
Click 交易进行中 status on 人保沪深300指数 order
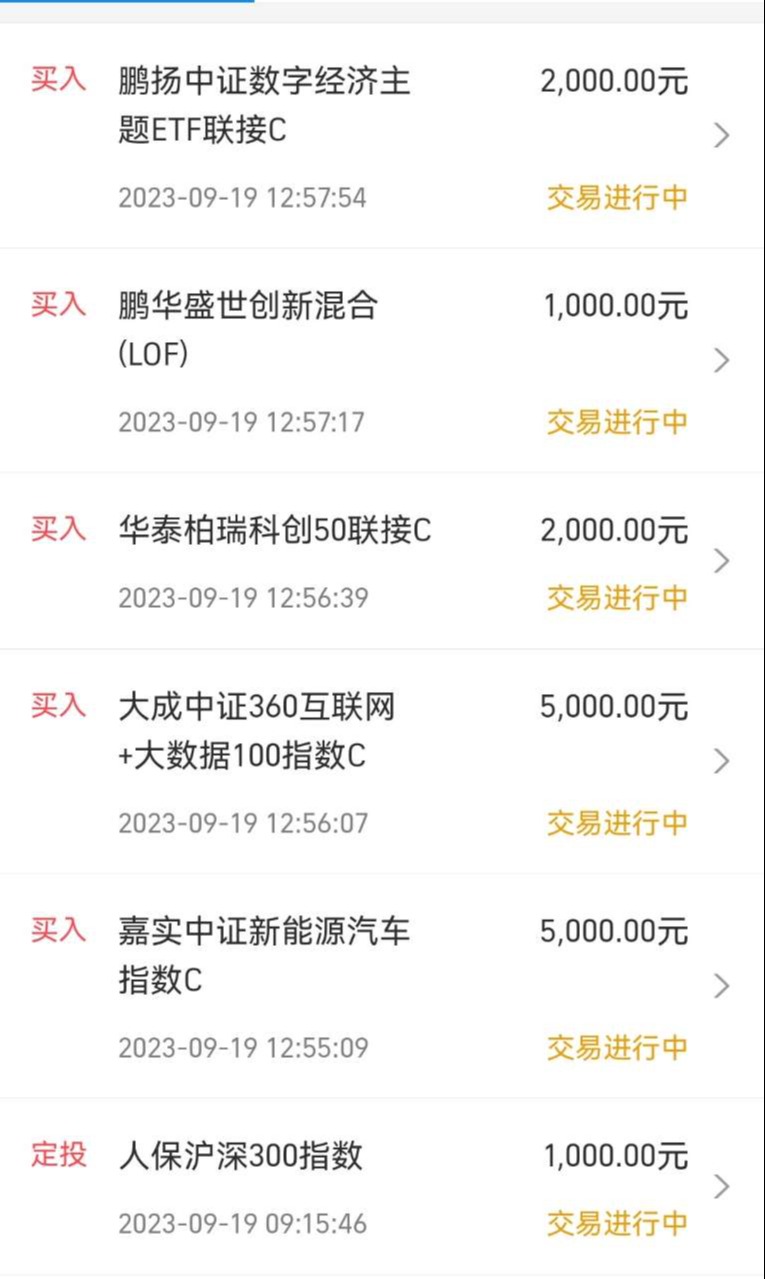pos(617,1222)
